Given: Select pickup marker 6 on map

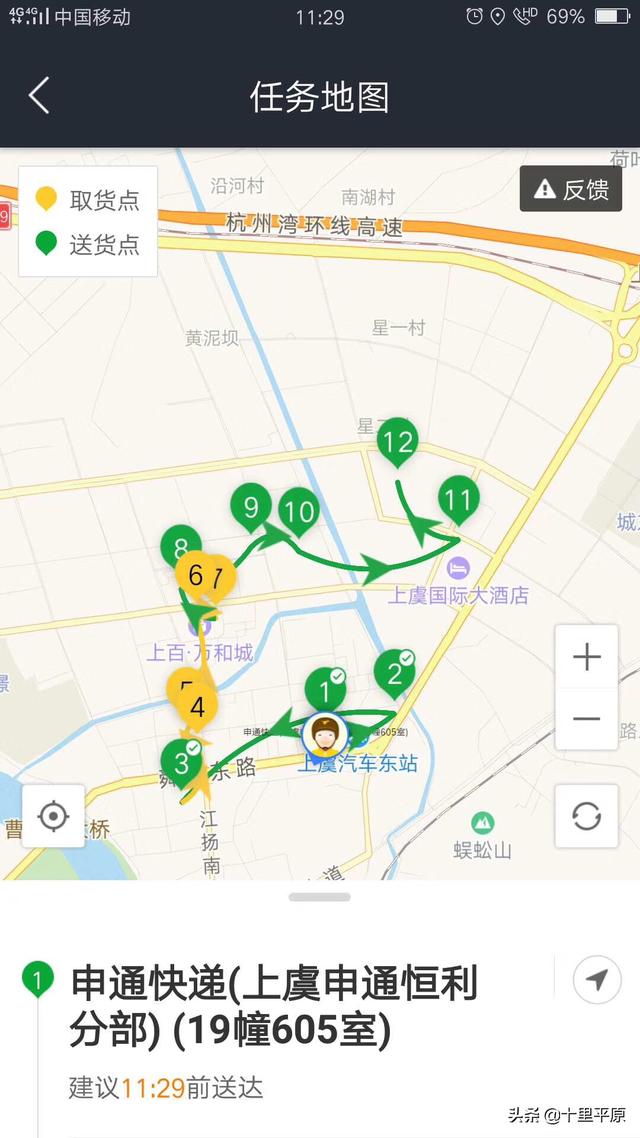Looking at the screenshot, I should 195,574.
